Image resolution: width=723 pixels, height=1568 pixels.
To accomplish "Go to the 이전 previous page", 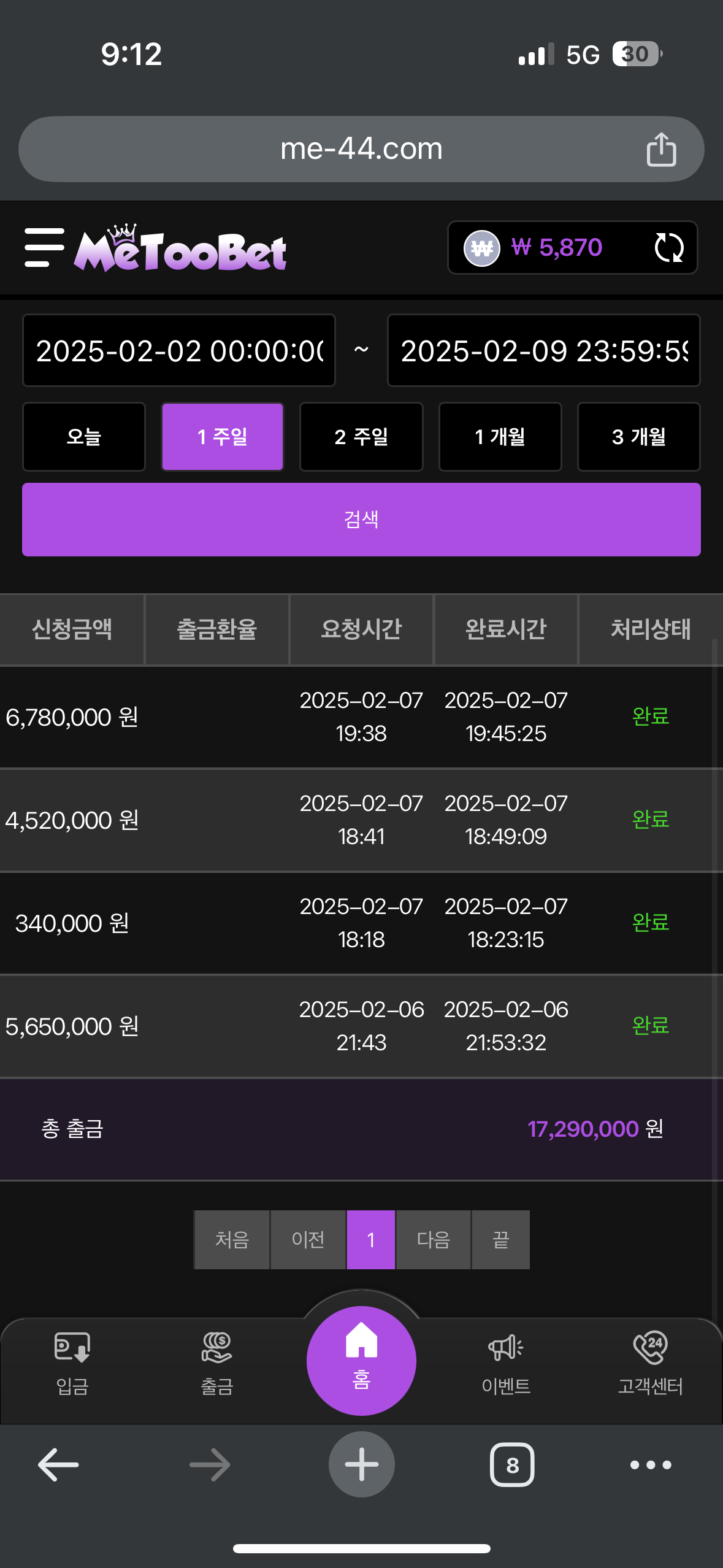I will coord(308,1240).
